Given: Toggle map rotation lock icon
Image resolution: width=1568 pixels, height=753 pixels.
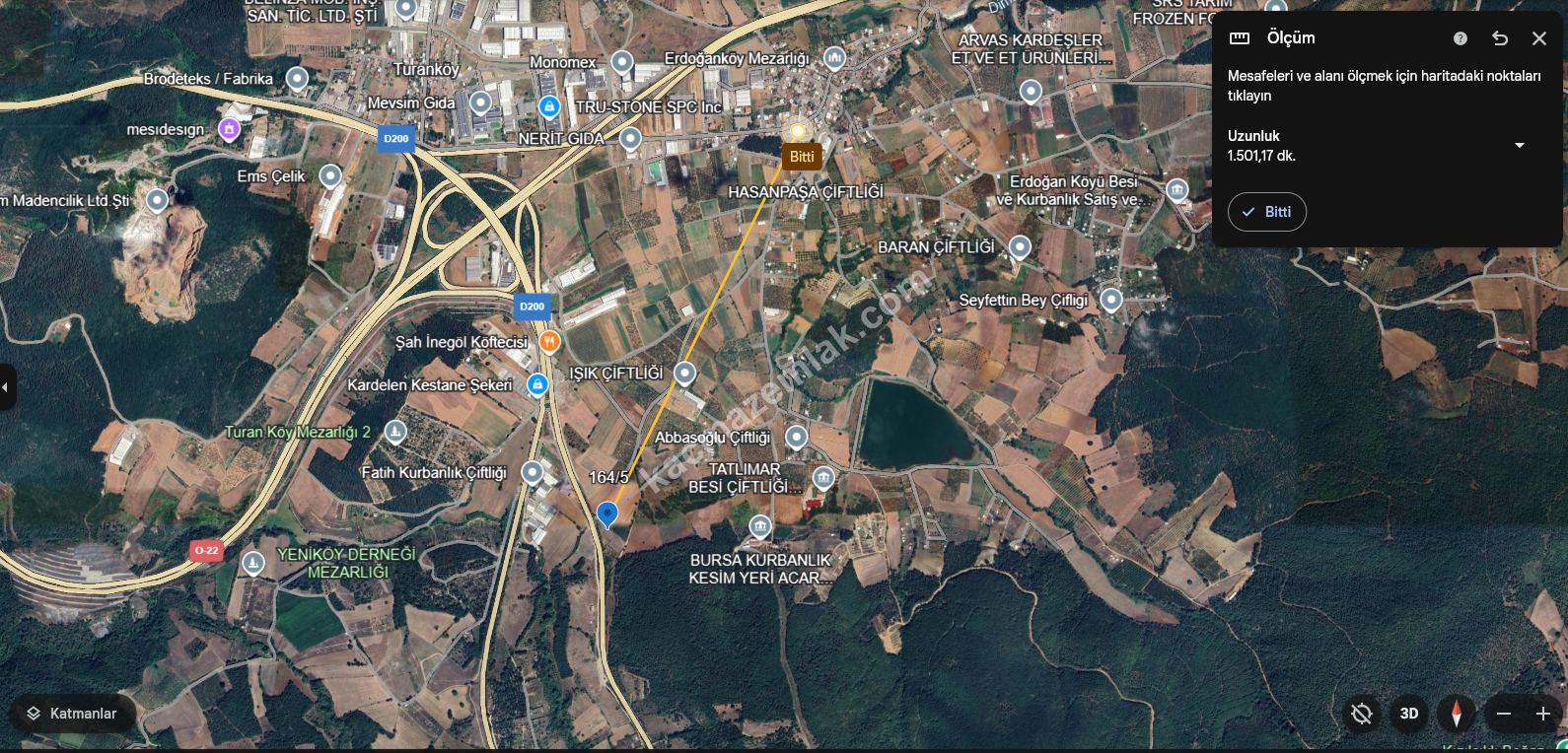Looking at the screenshot, I should (1362, 714).
